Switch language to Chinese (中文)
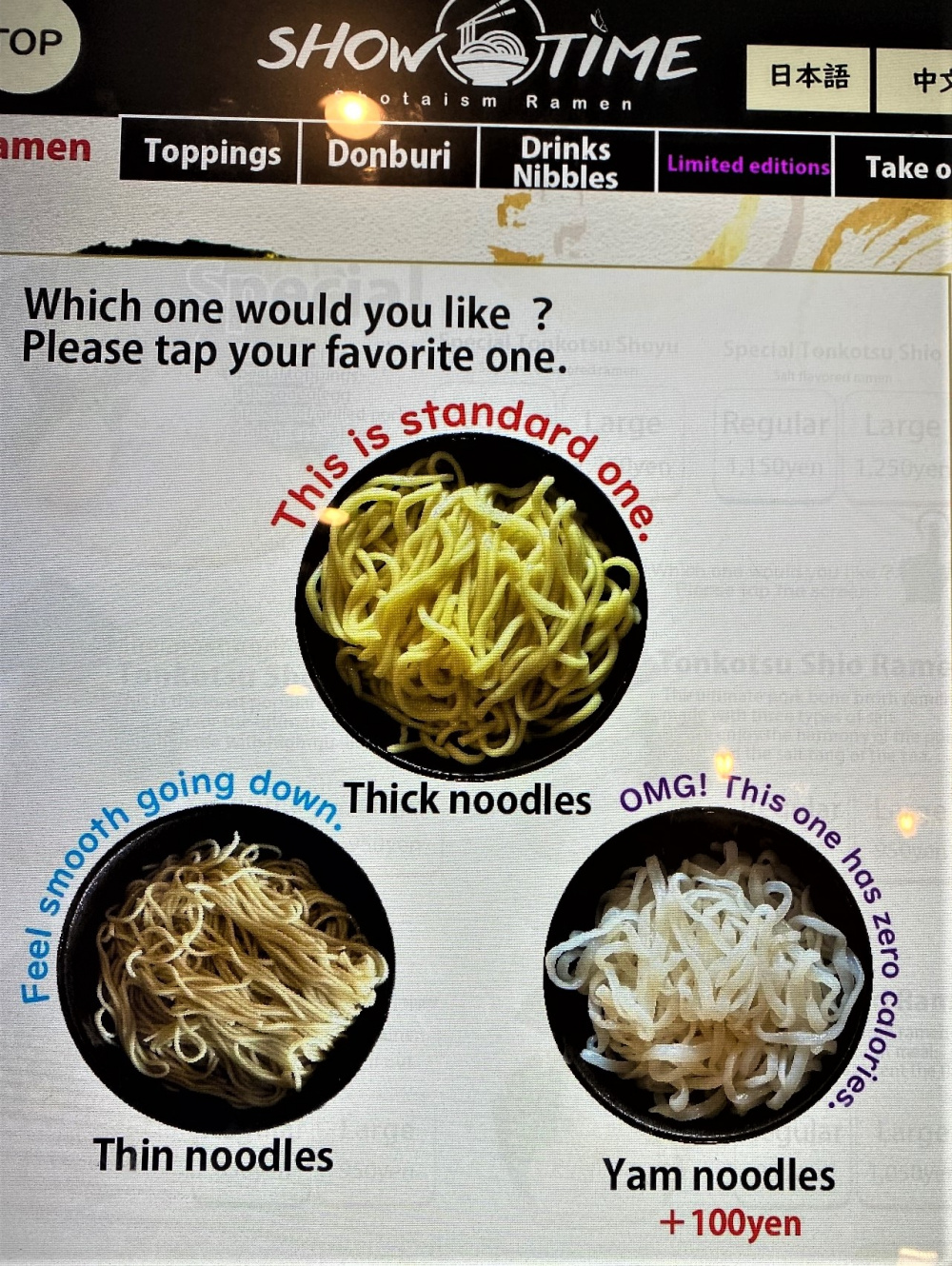Screen dimensions: 952x1266 pos(925,79)
